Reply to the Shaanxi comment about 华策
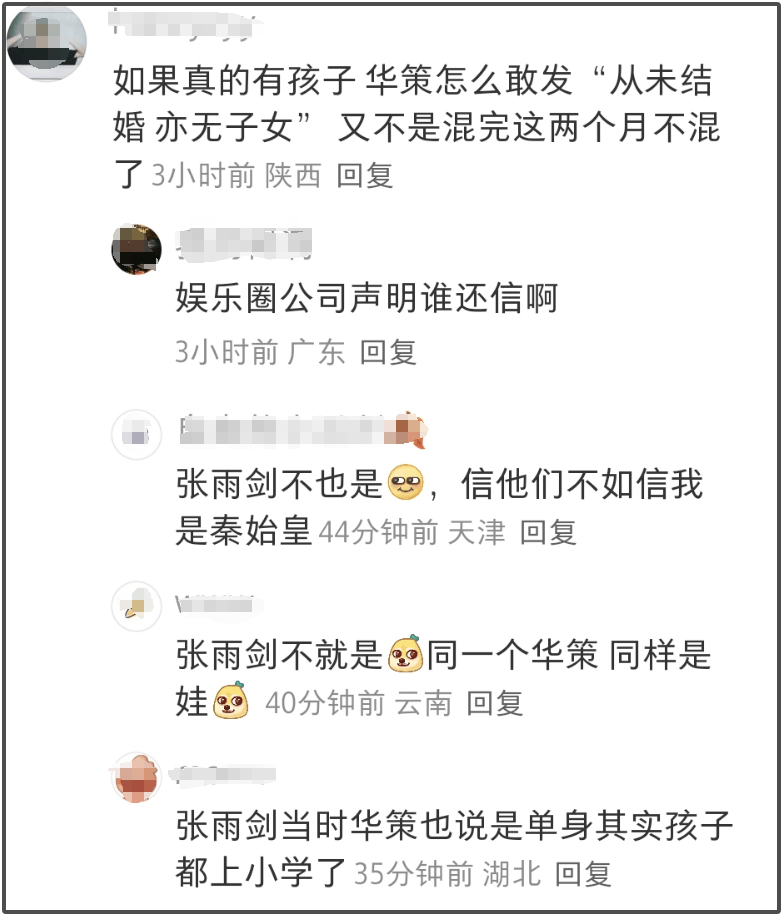 coord(365,176)
